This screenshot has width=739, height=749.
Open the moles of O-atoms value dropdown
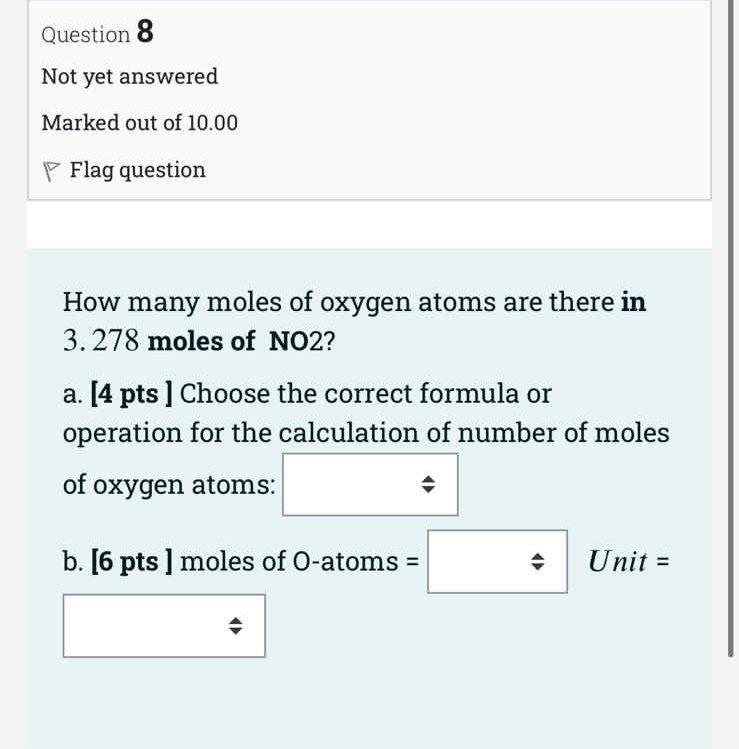[497, 562]
